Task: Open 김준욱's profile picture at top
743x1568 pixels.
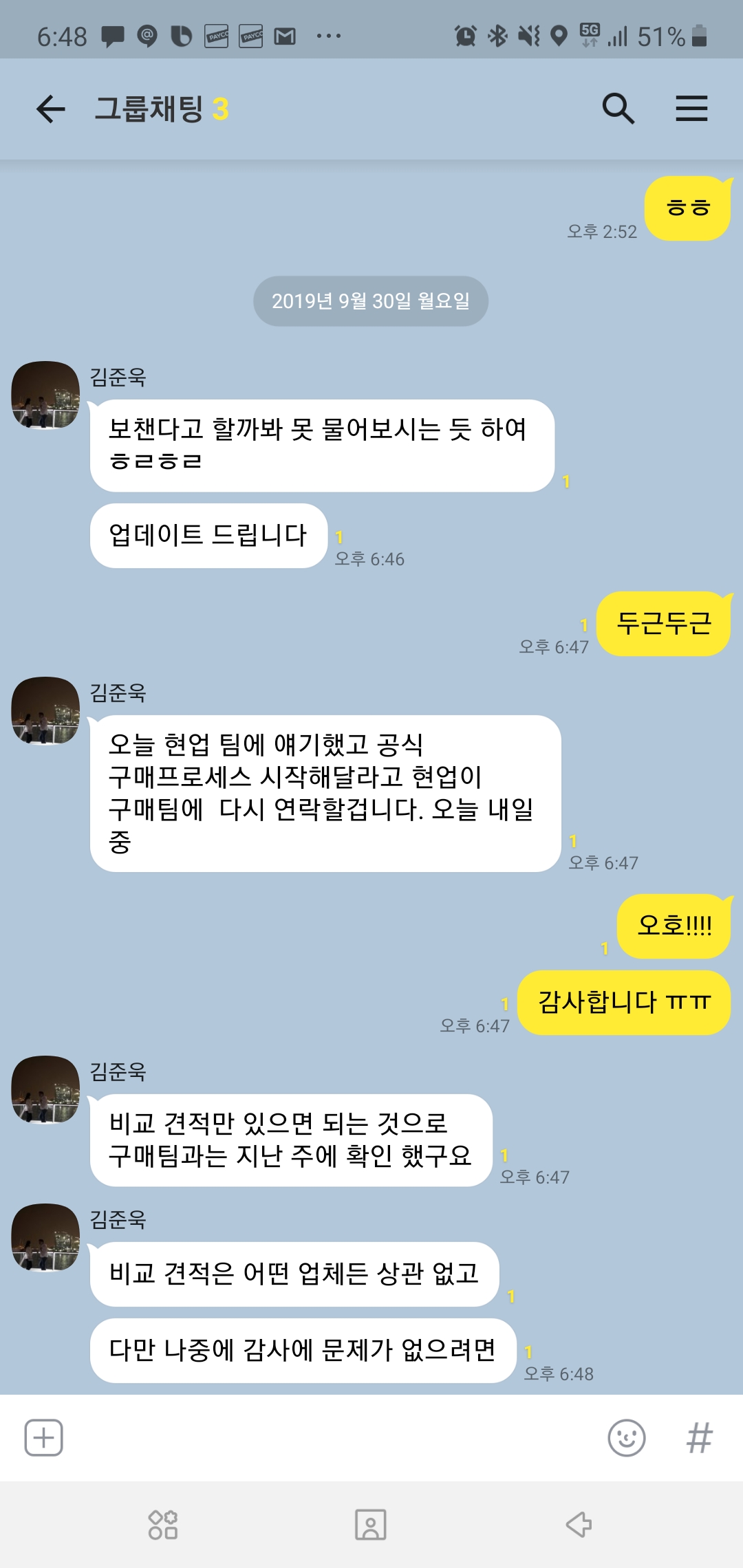Action: pos(45,395)
